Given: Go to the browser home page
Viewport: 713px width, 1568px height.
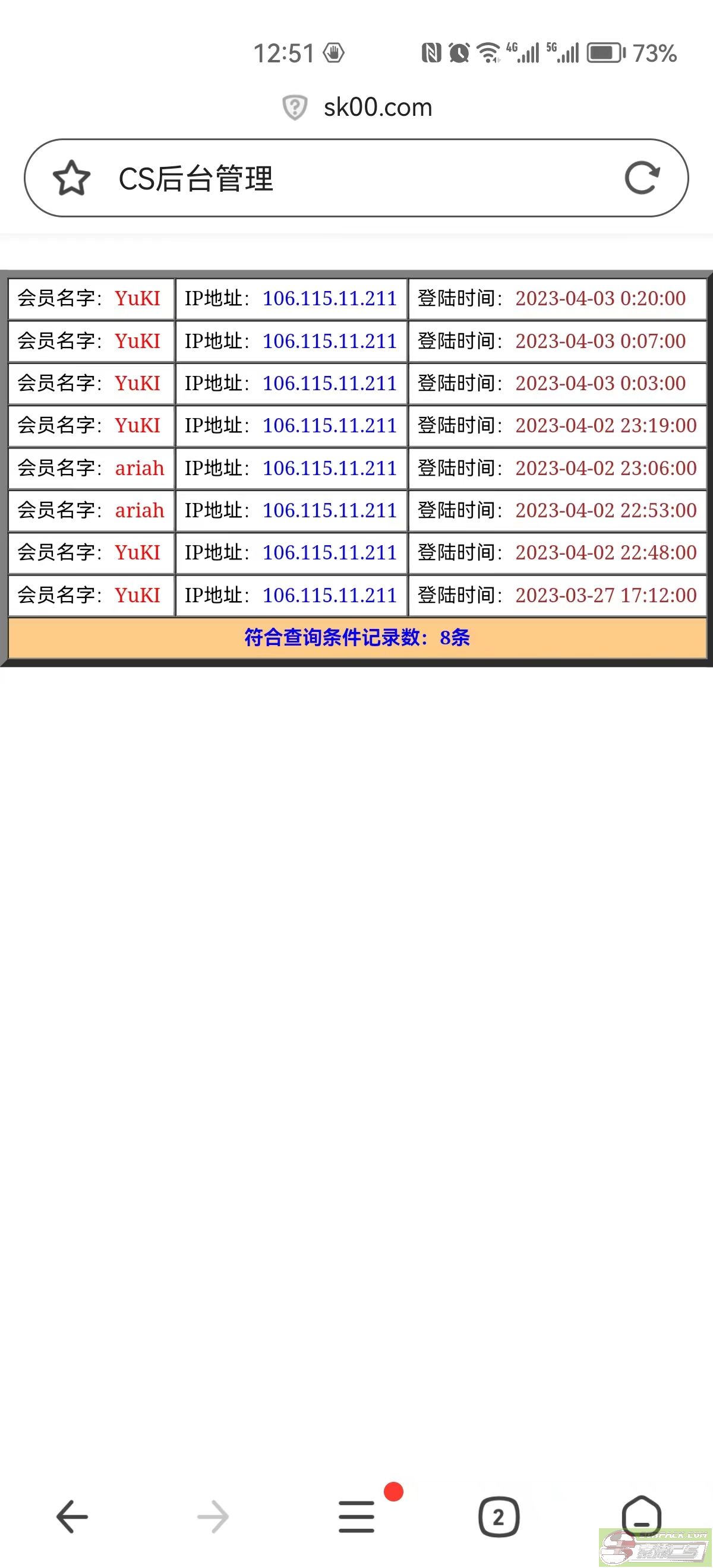Looking at the screenshot, I should pyautogui.click(x=641, y=1515).
